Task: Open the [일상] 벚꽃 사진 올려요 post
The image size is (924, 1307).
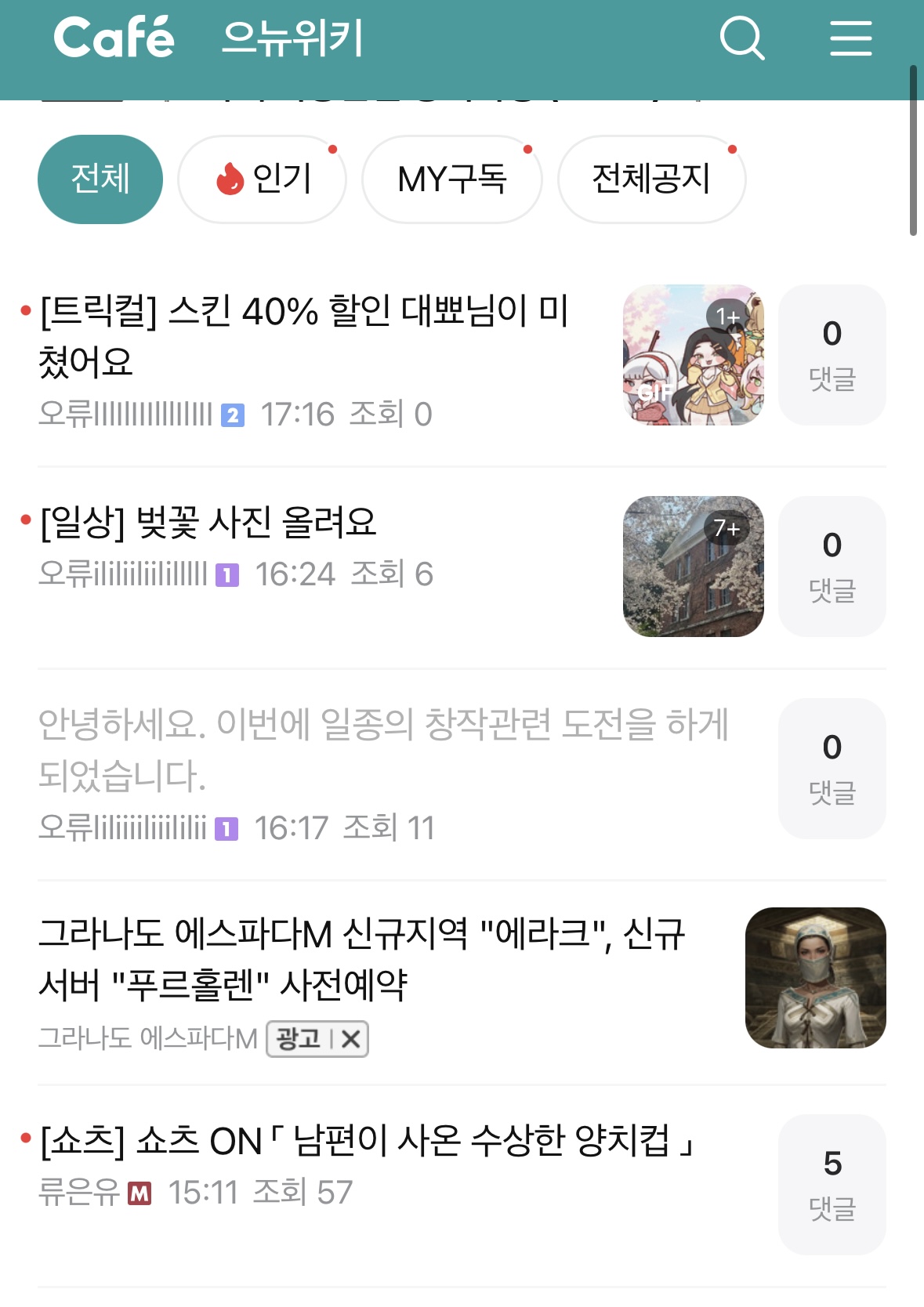Action: 208,523
